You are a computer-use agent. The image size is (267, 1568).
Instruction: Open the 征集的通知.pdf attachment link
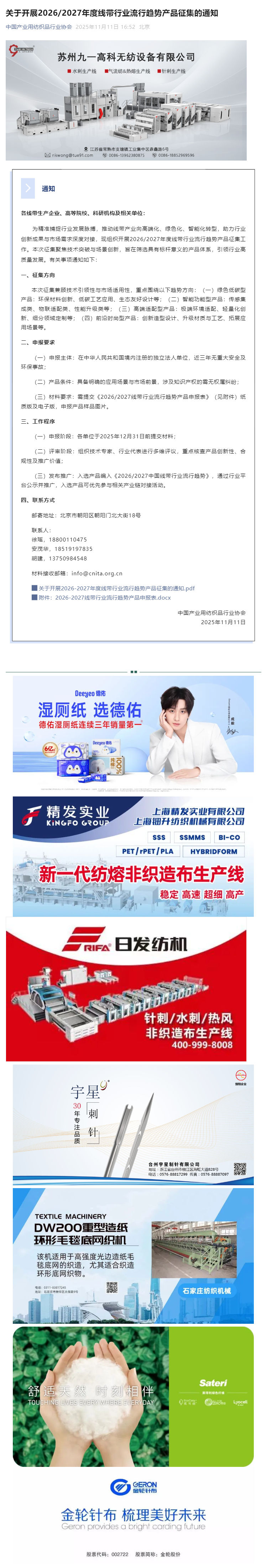(116, 588)
